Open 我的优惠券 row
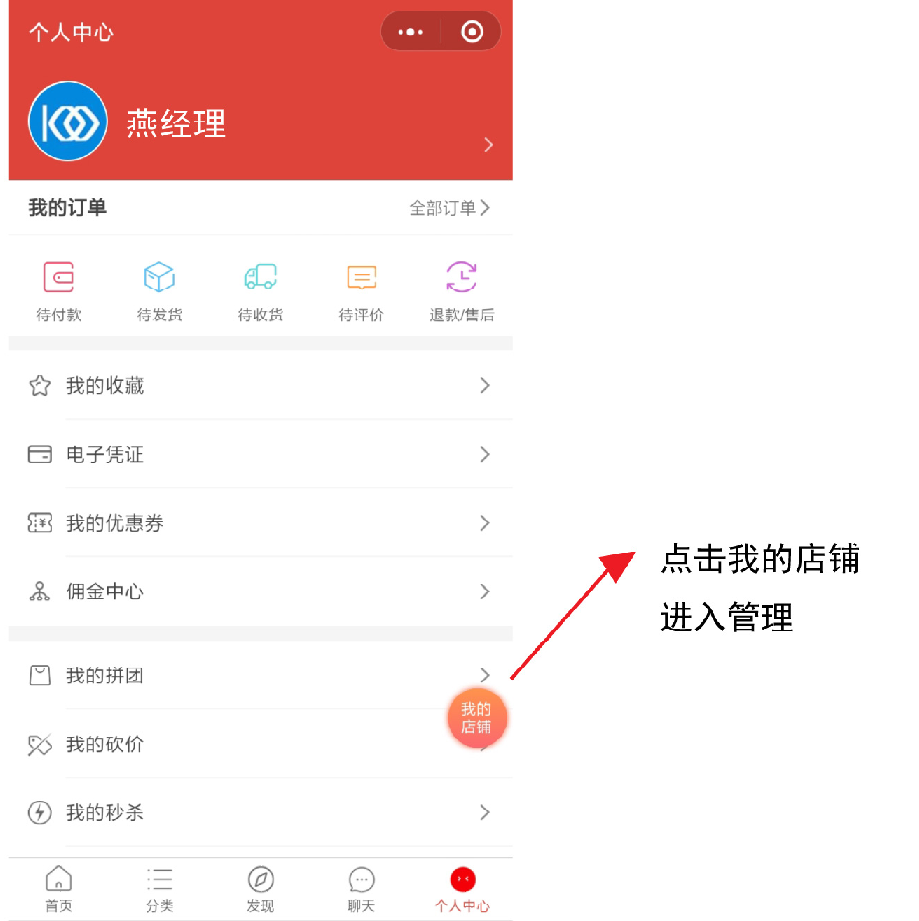This screenshot has width=919, height=921. coord(260,523)
